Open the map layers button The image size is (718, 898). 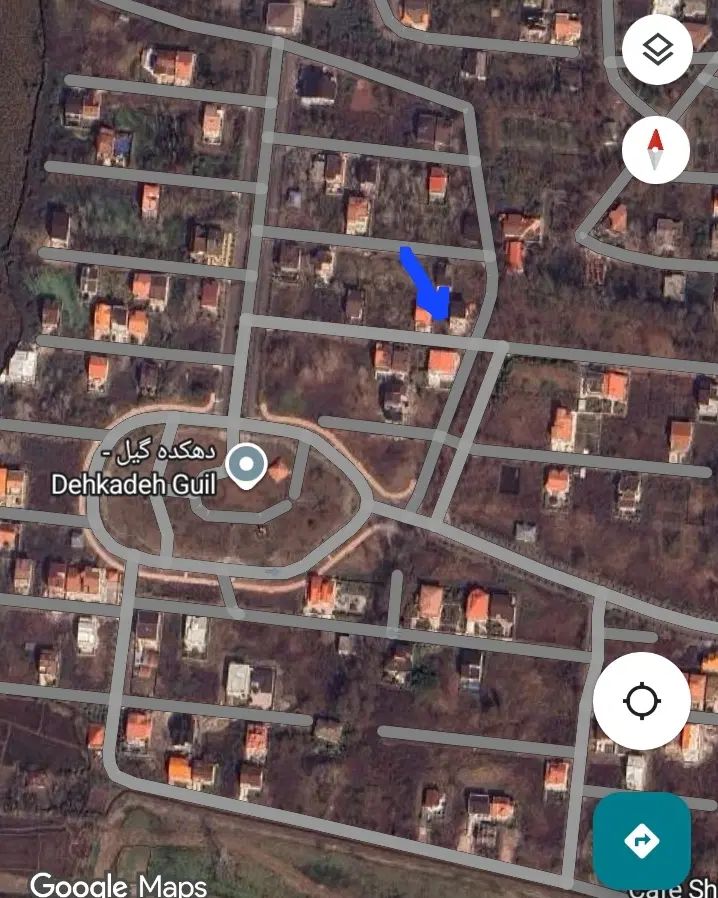(657, 50)
